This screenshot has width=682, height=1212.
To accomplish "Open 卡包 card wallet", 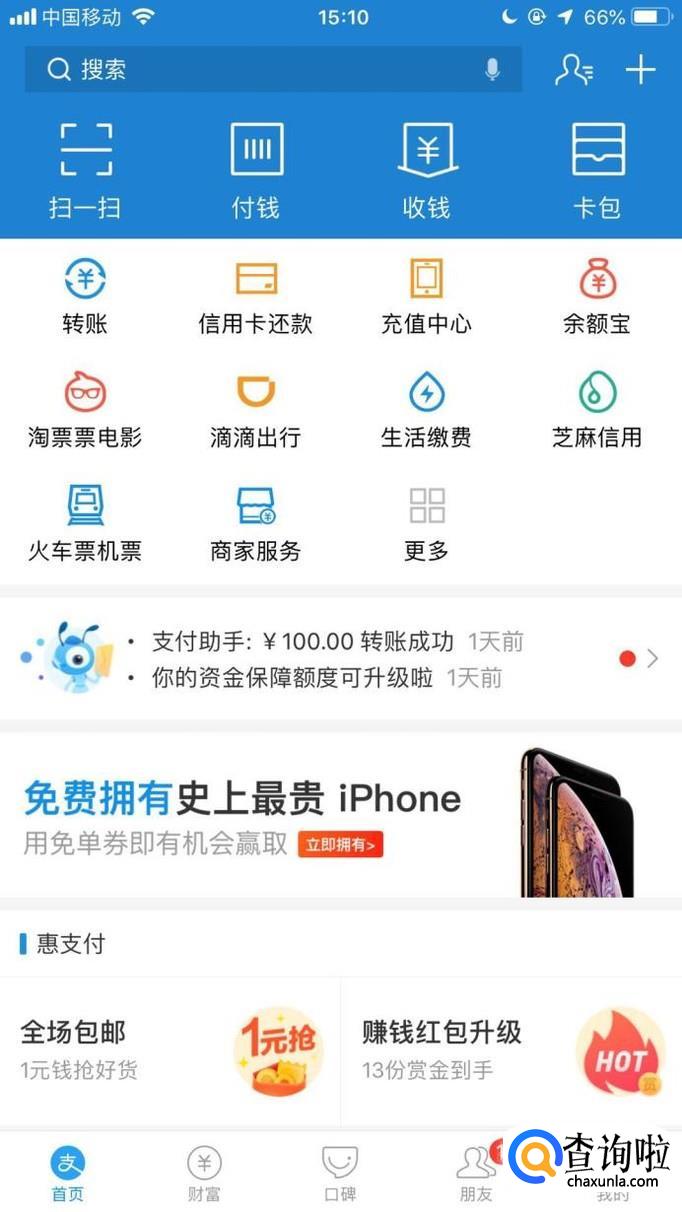I will [x=597, y=170].
